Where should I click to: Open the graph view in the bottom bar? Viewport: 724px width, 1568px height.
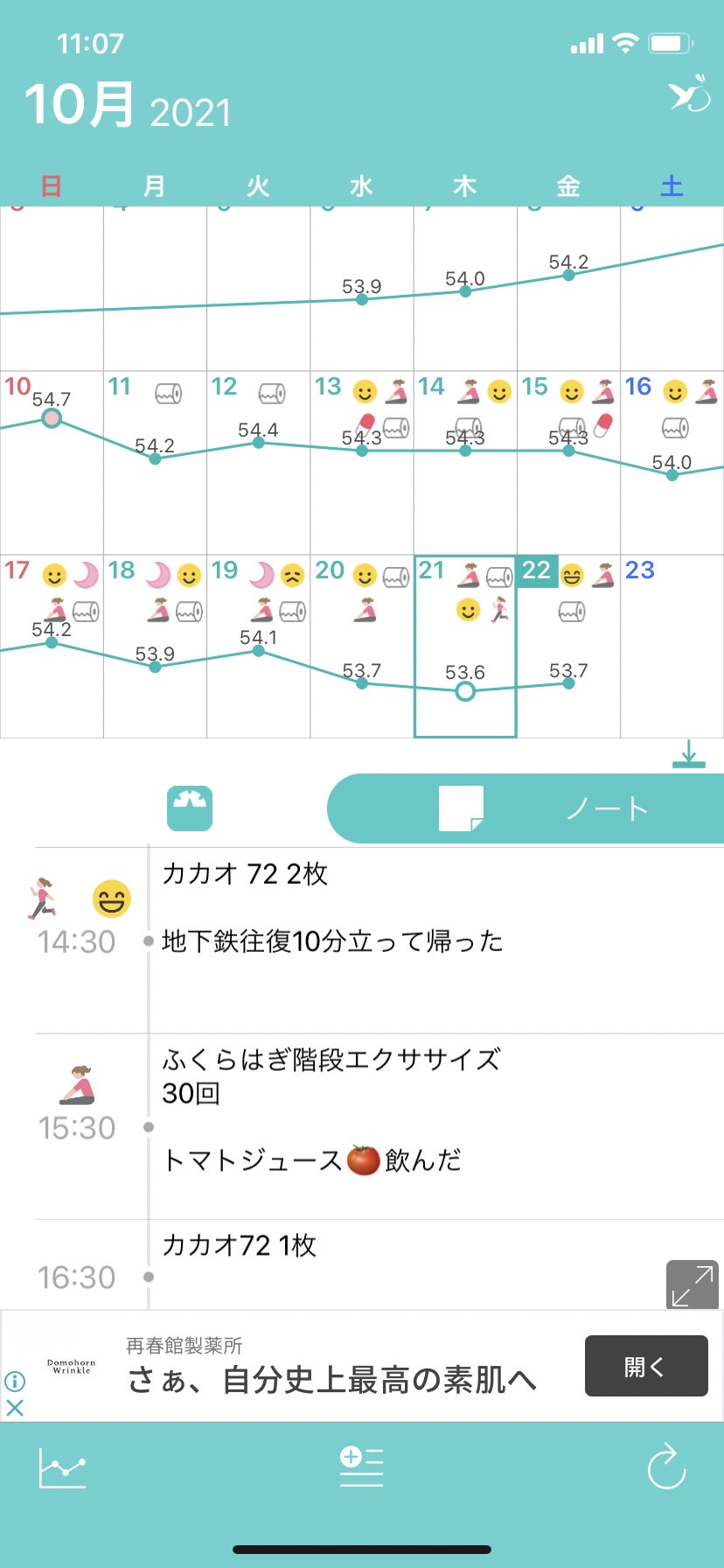63,1467
